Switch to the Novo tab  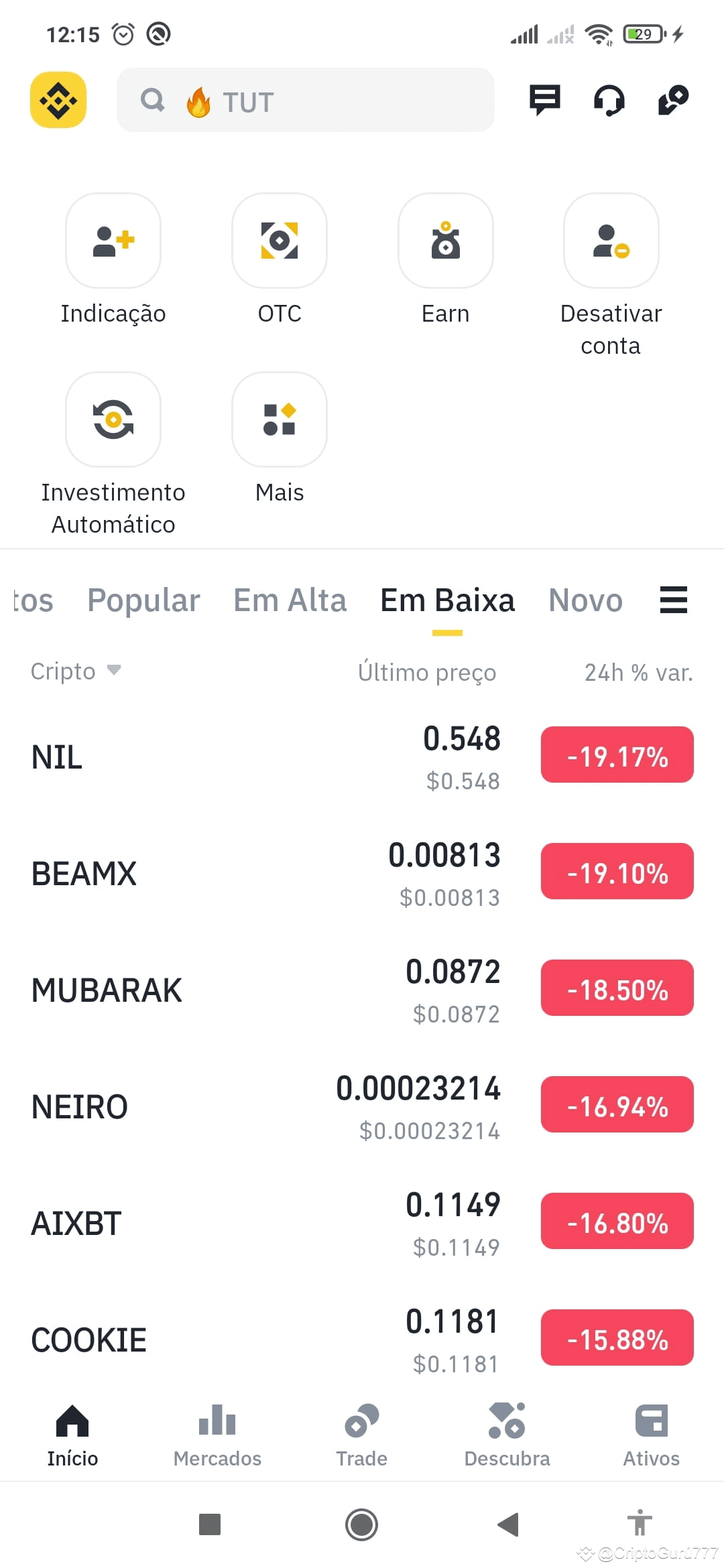[x=586, y=600]
